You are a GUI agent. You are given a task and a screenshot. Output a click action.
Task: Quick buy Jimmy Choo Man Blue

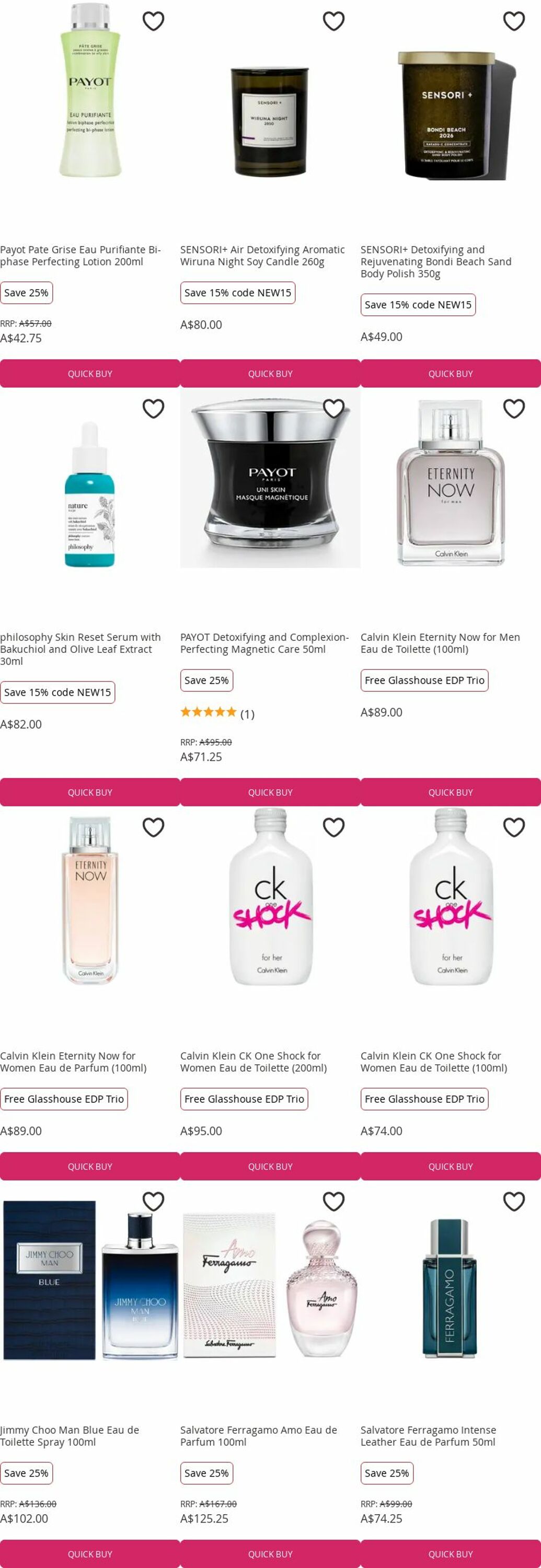[x=90, y=1553]
